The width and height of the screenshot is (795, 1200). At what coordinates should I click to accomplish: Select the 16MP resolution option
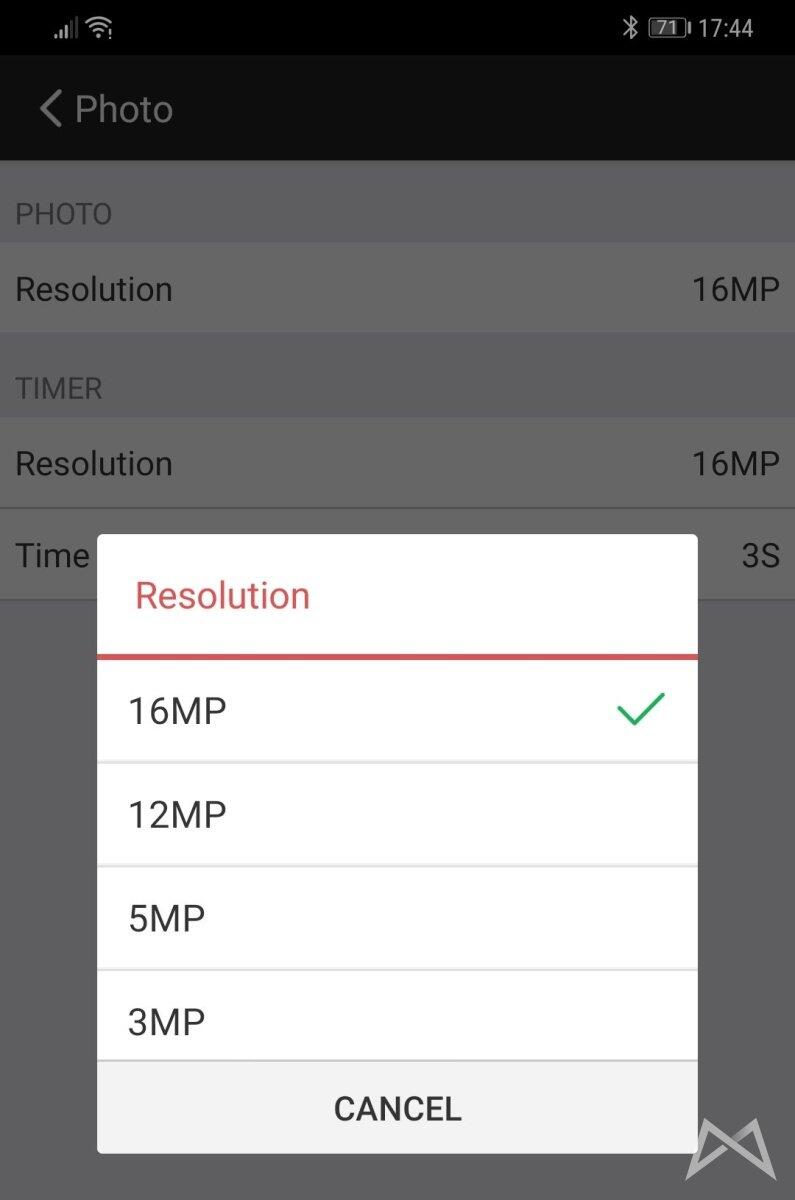[397, 711]
